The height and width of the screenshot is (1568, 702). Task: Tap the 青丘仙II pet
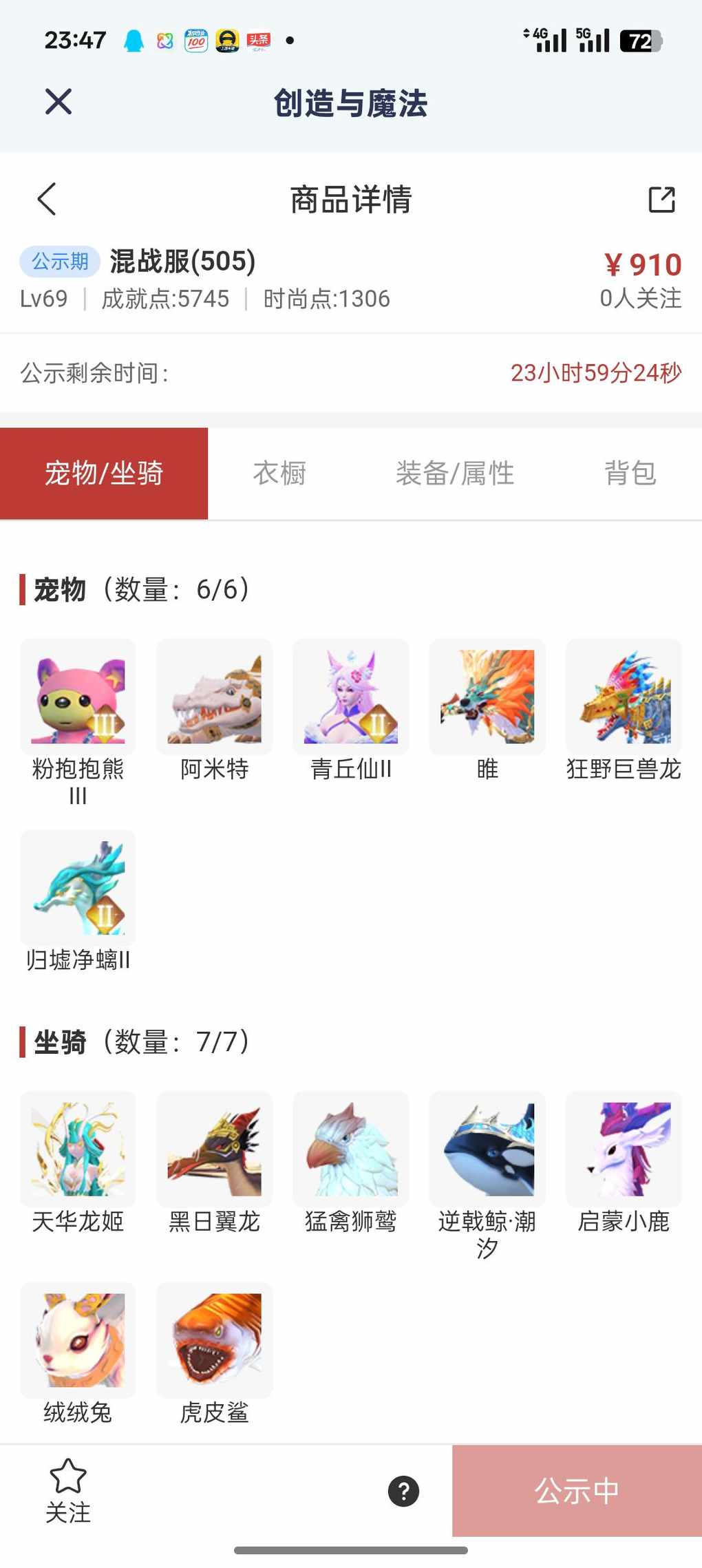[x=351, y=697]
